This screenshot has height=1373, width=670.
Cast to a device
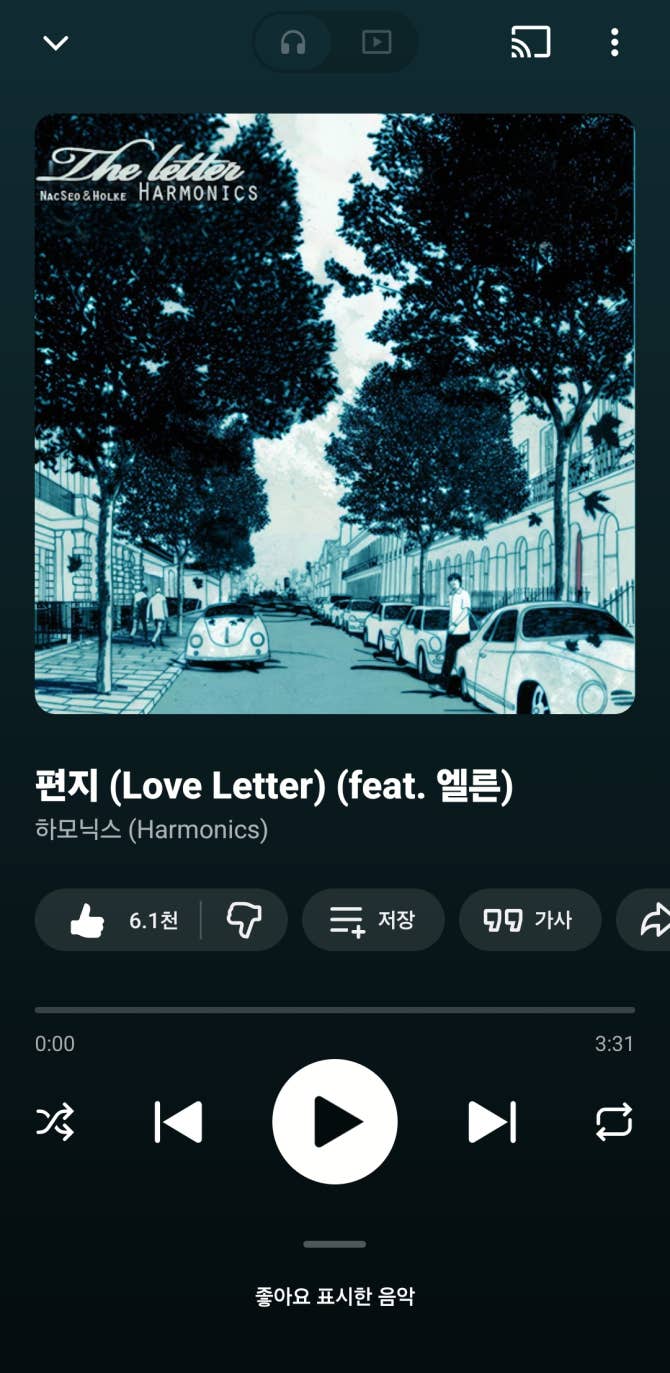click(530, 42)
